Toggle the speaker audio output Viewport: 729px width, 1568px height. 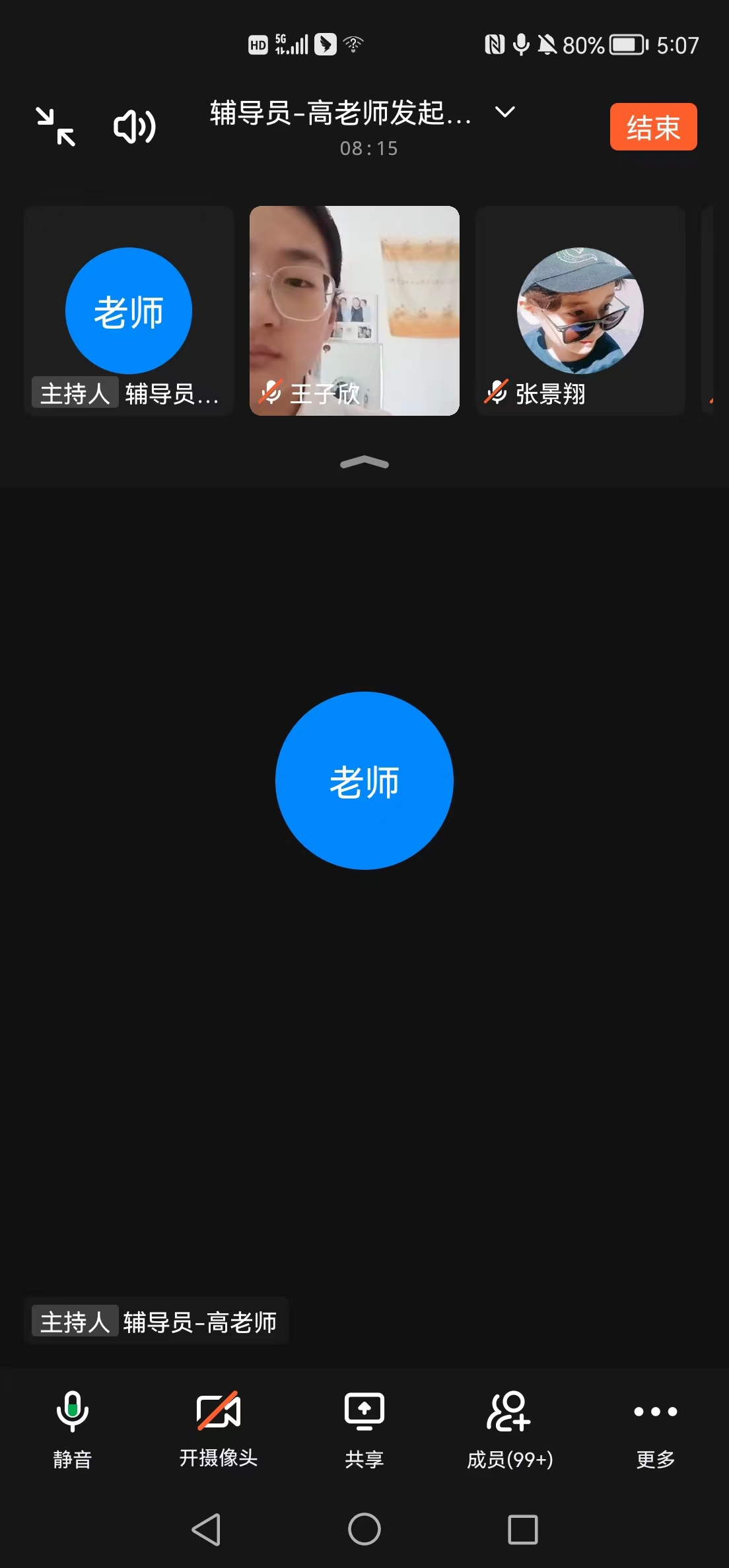[x=135, y=127]
